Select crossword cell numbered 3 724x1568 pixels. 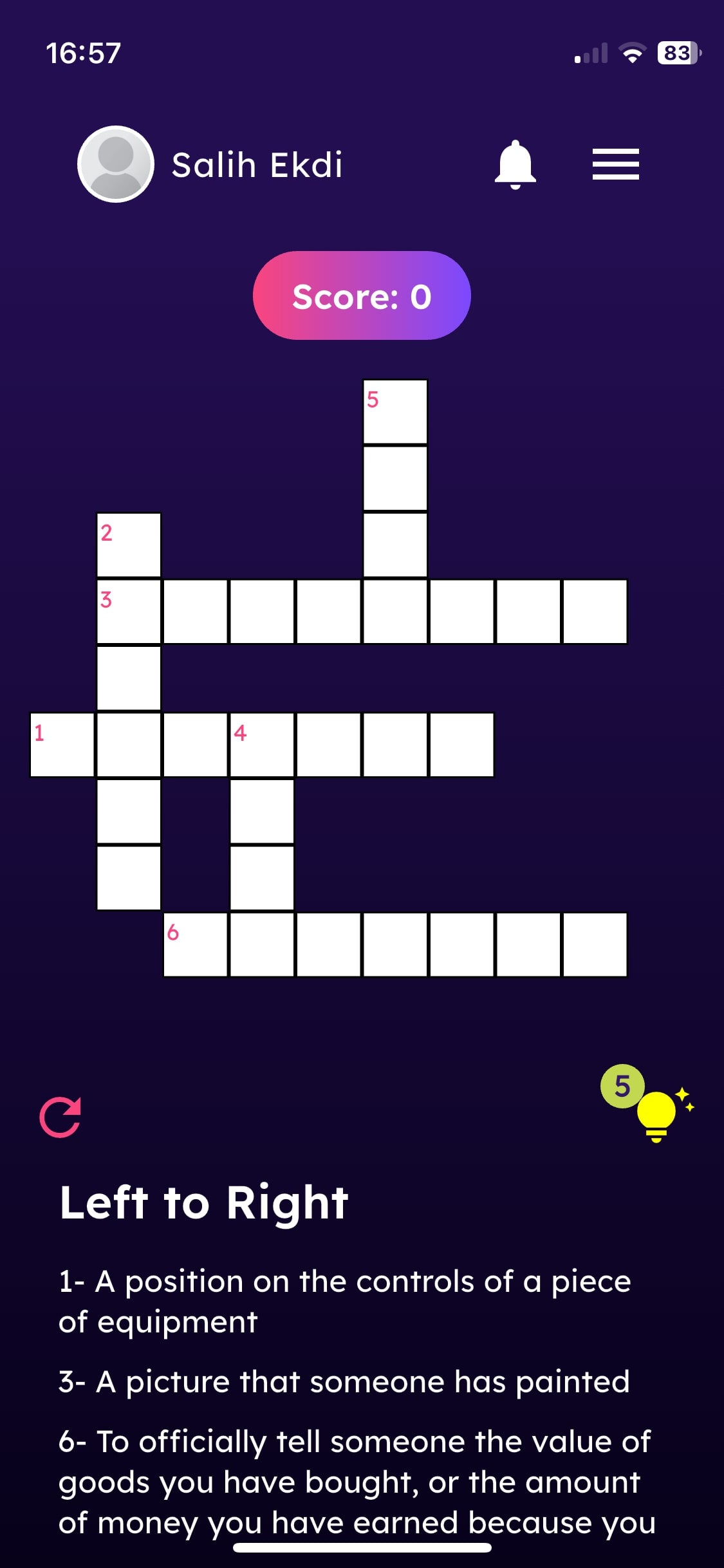[x=129, y=611]
